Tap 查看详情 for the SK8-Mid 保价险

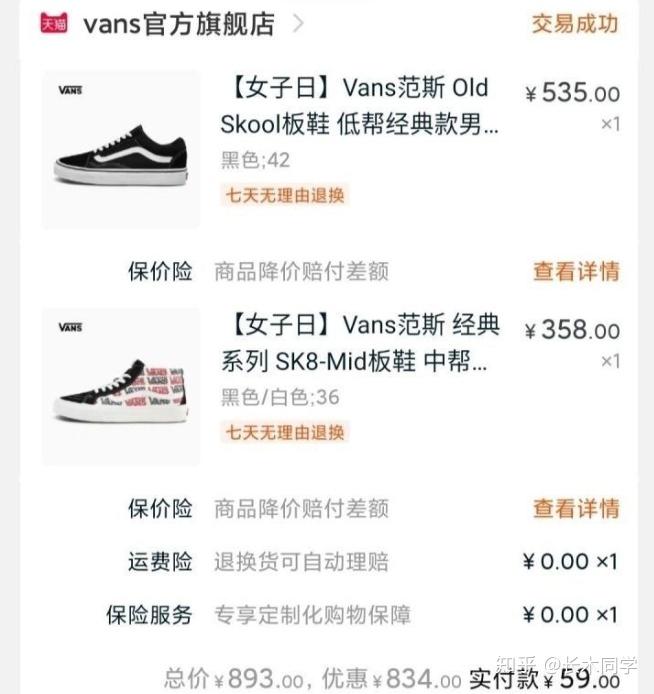click(x=575, y=508)
